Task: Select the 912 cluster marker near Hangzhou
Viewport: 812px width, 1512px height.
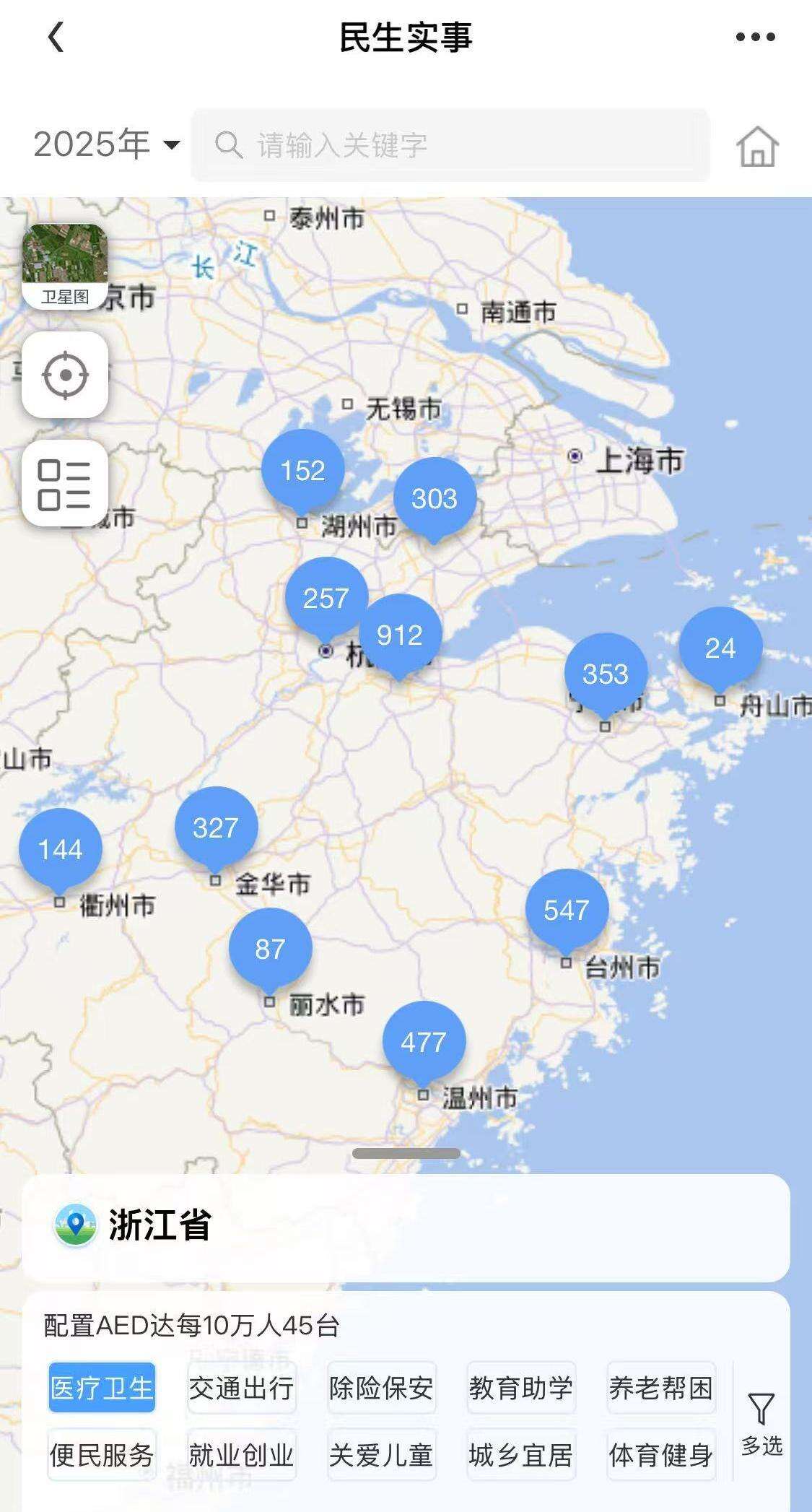Action: [400, 635]
